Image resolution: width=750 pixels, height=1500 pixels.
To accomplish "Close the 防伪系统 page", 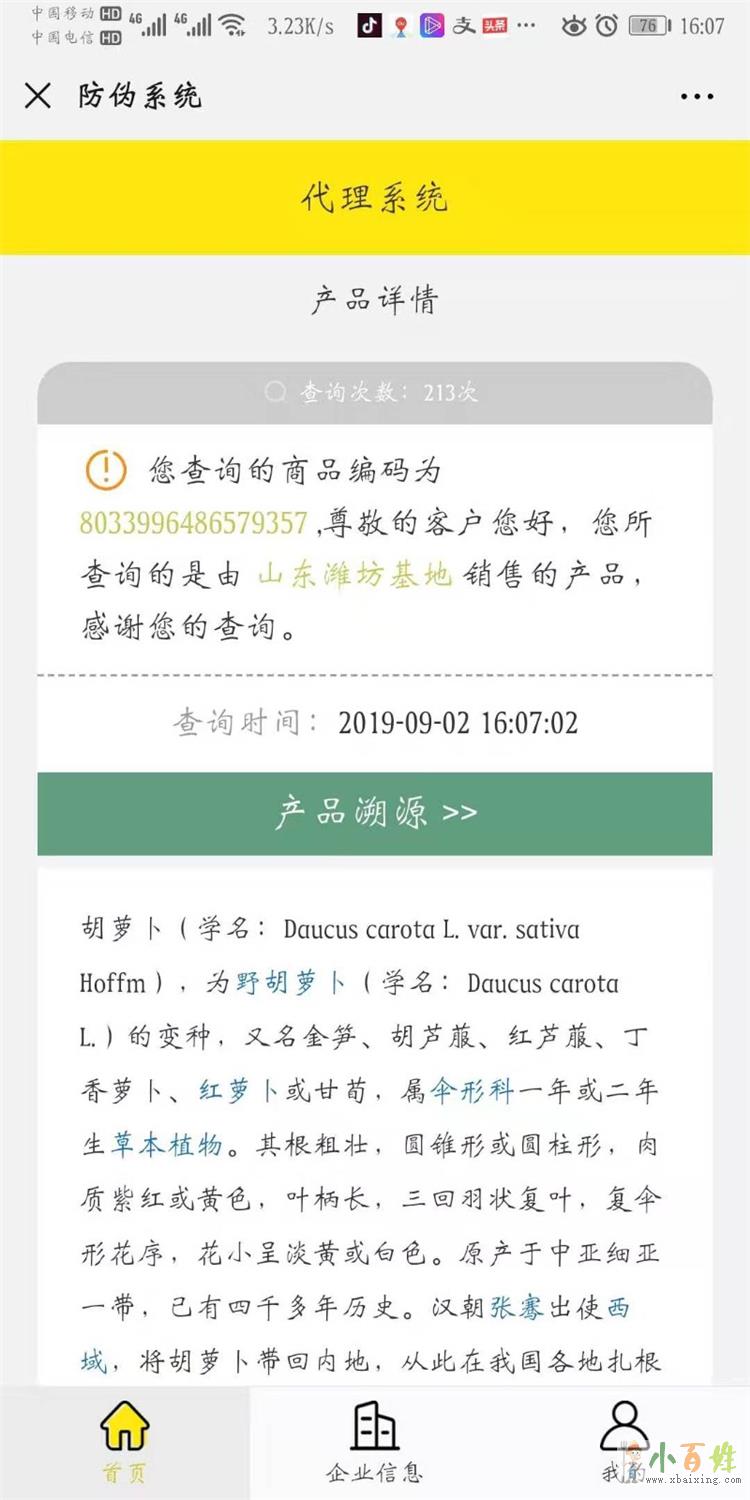I will [x=38, y=96].
